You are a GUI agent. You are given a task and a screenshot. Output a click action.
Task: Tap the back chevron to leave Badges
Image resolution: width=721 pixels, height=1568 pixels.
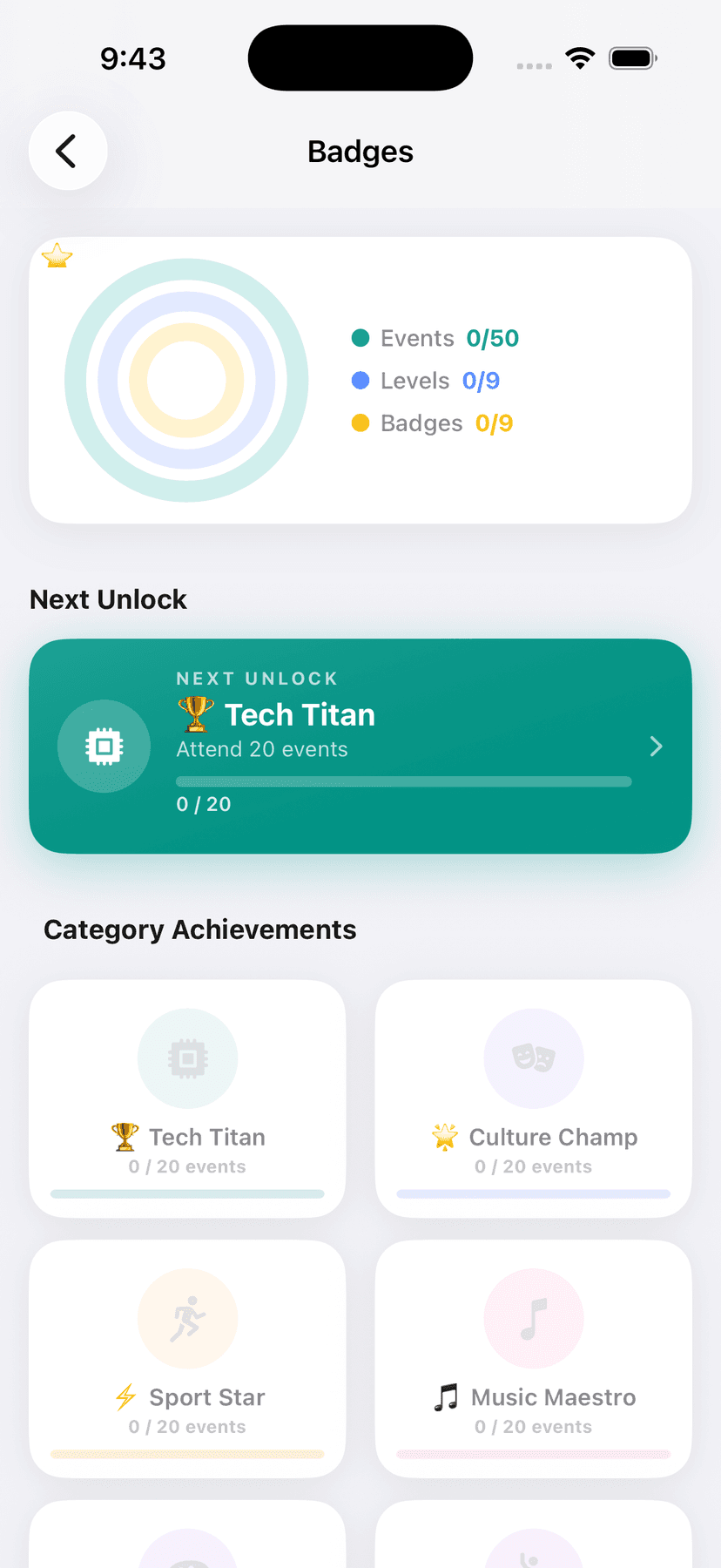click(67, 150)
